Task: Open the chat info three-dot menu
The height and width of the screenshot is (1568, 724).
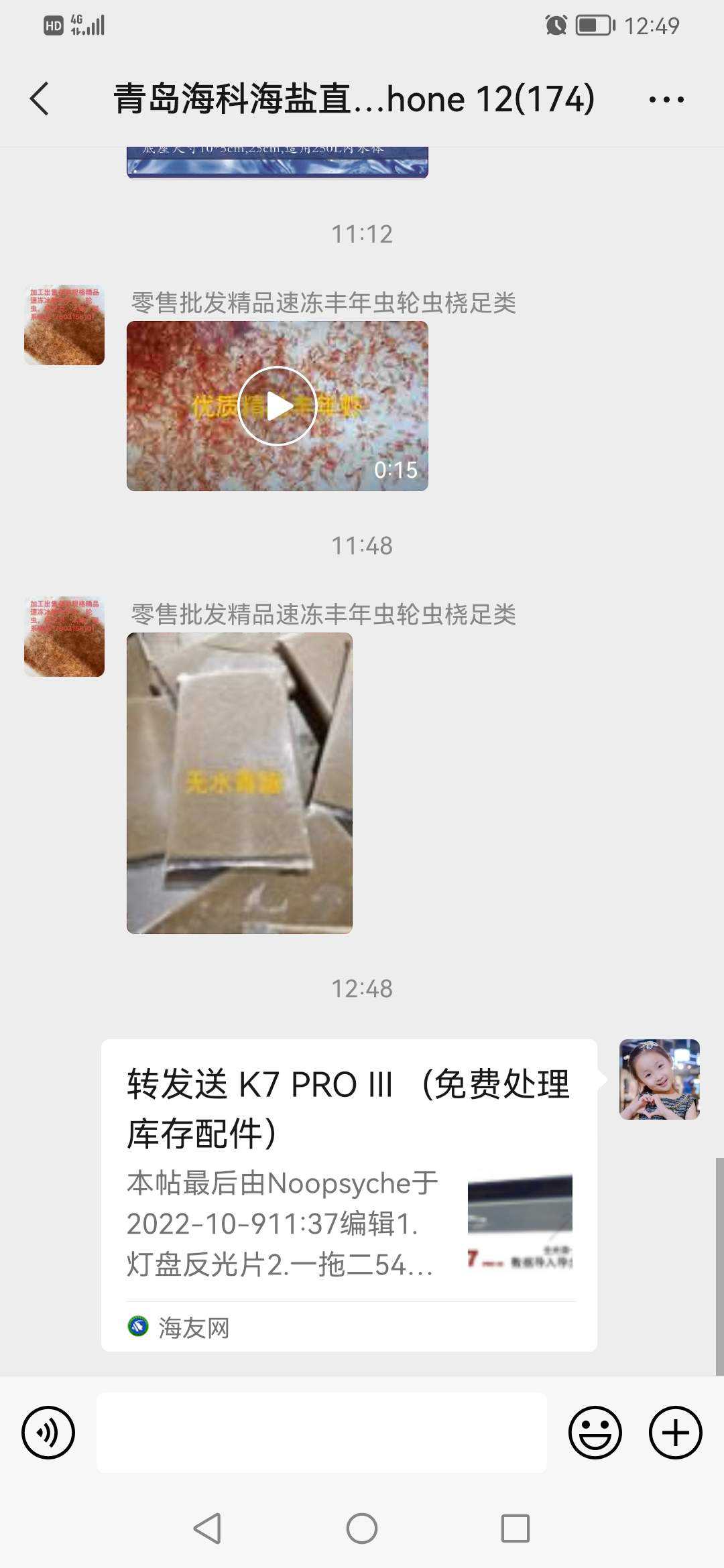Action: coord(666,100)
